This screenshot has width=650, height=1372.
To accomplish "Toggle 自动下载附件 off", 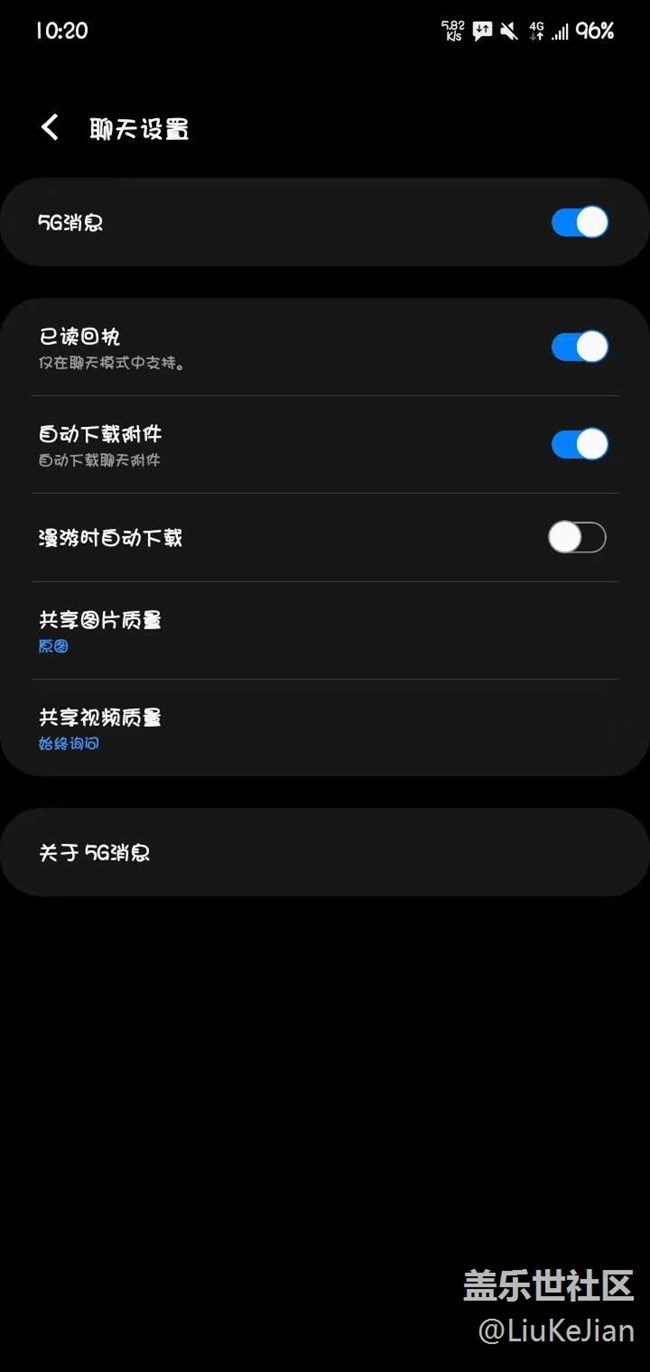I will click(x=579, y=444).
